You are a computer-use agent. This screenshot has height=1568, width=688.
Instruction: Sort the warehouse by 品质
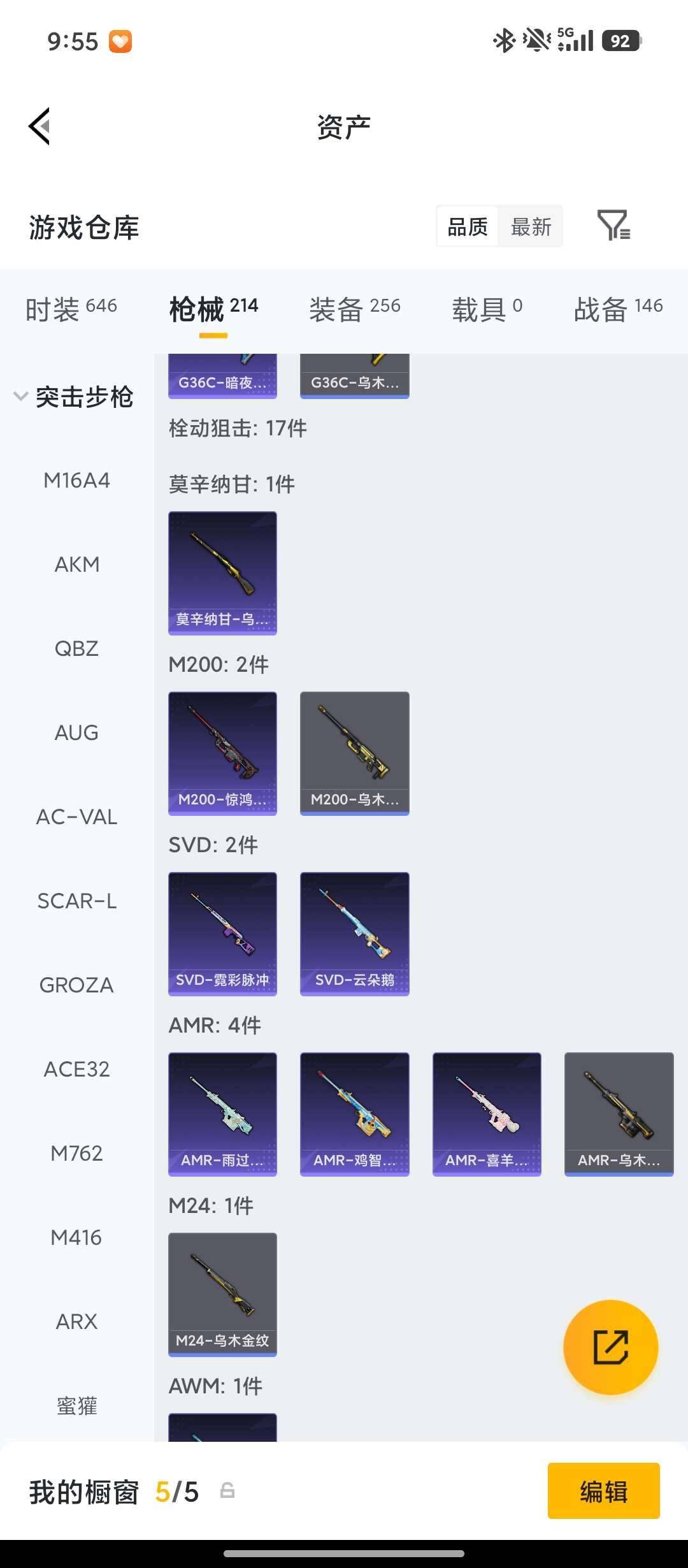pos(468,226)
